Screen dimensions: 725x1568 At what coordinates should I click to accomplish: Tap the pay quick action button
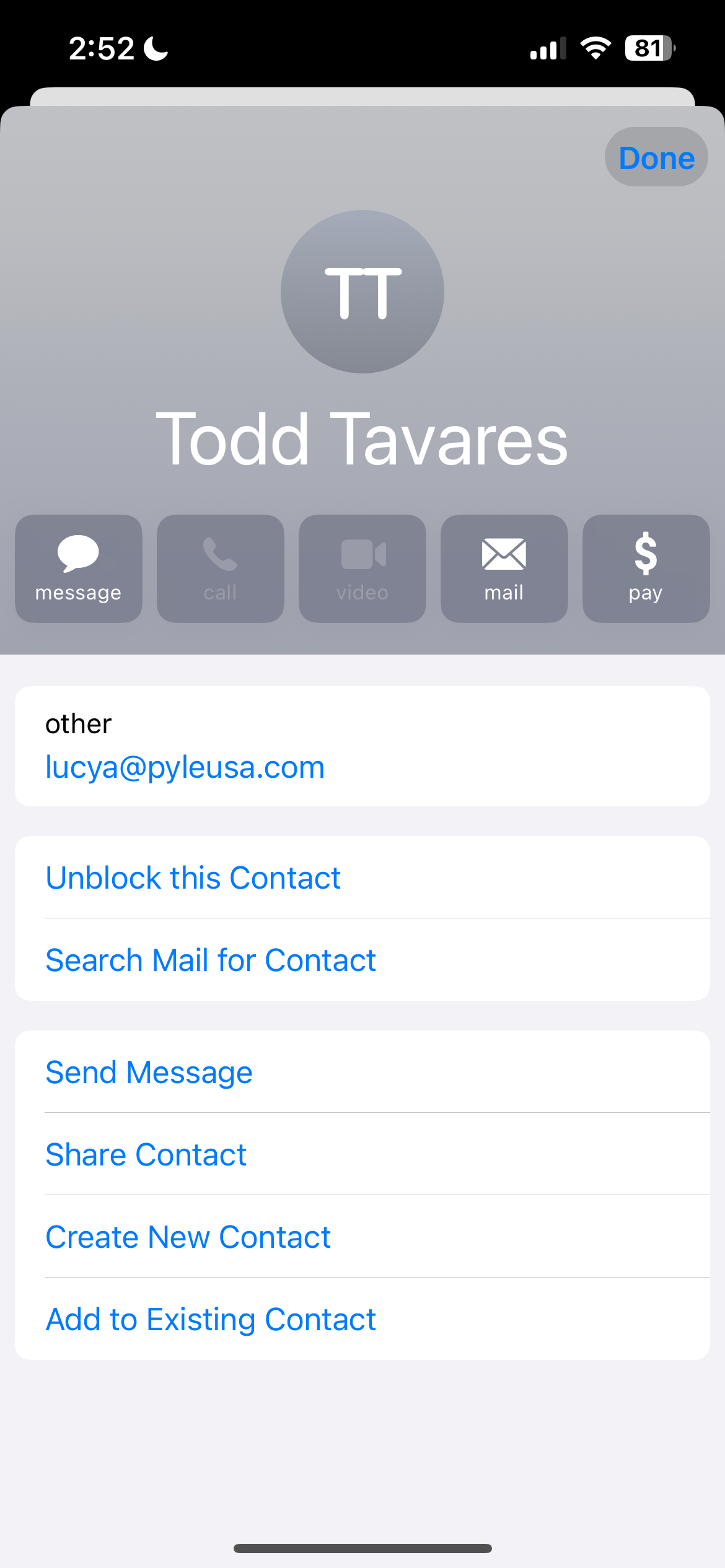(646, 568)
